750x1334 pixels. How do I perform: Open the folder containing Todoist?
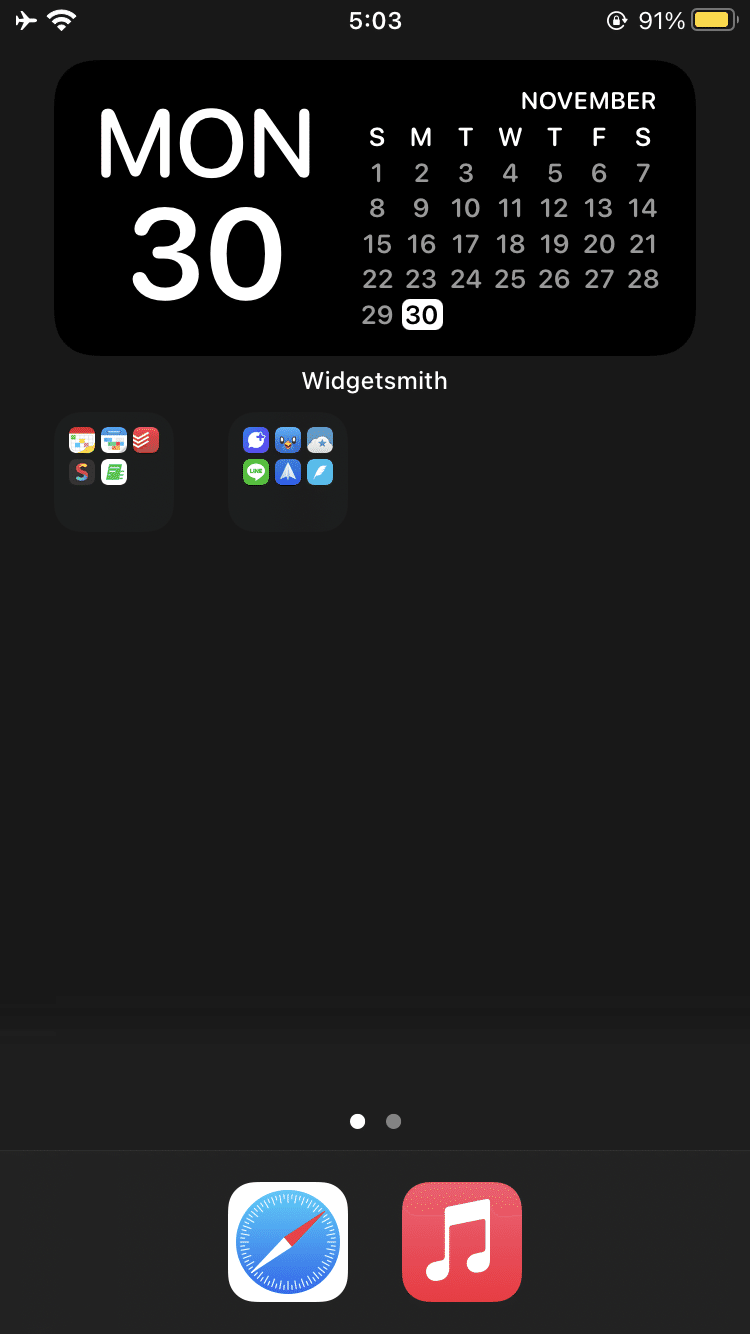[x=114, y=472]
